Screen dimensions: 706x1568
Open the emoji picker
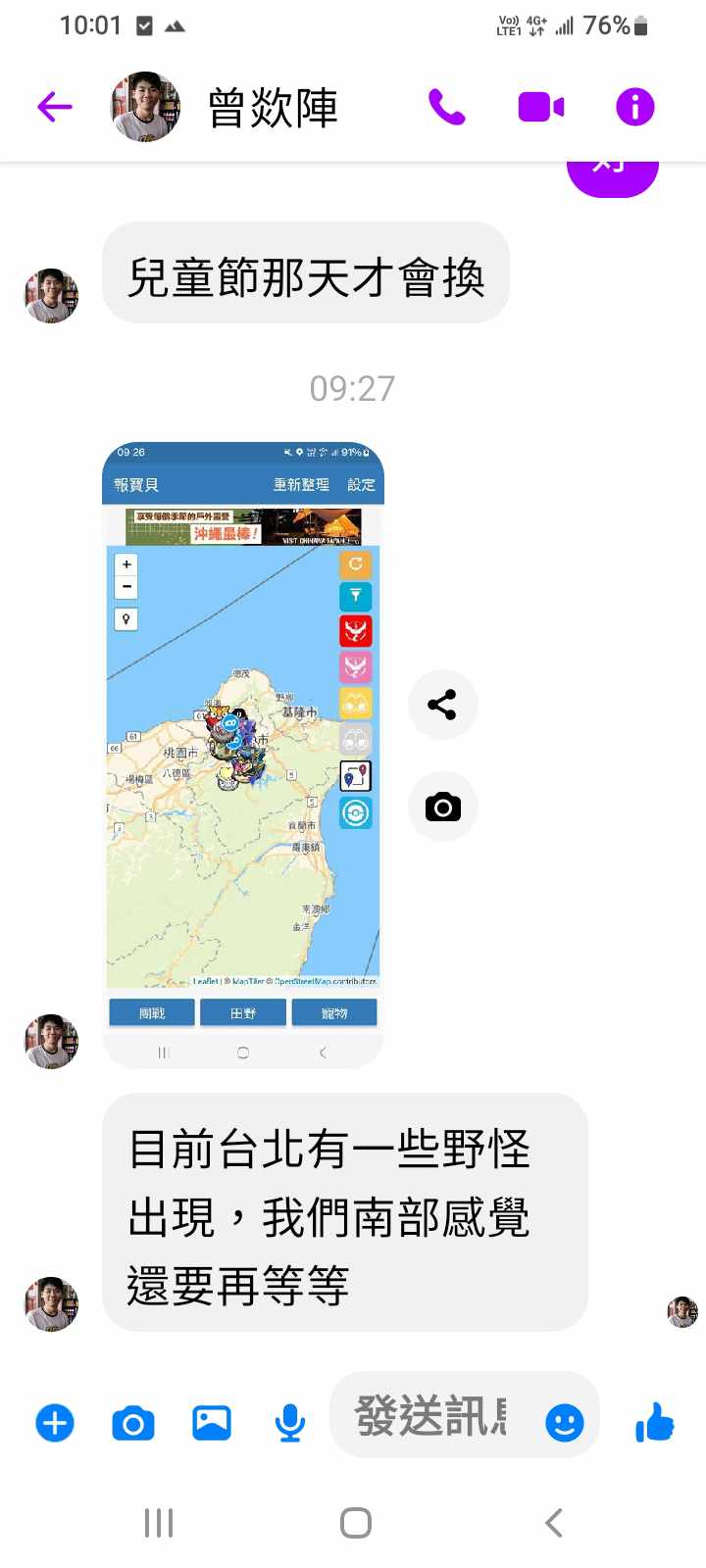tap(564, 1422)
